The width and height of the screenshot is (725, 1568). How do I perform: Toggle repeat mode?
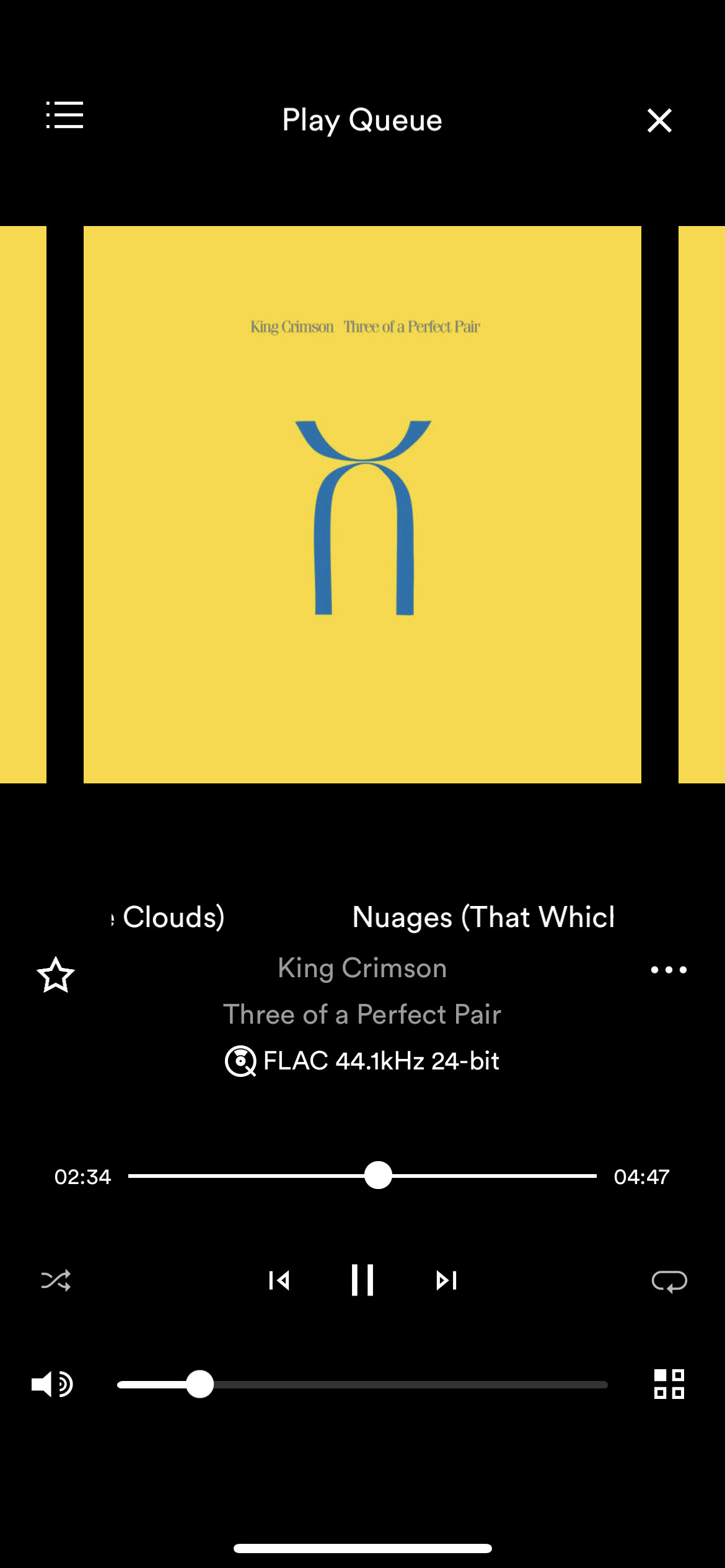(669, 1281)
